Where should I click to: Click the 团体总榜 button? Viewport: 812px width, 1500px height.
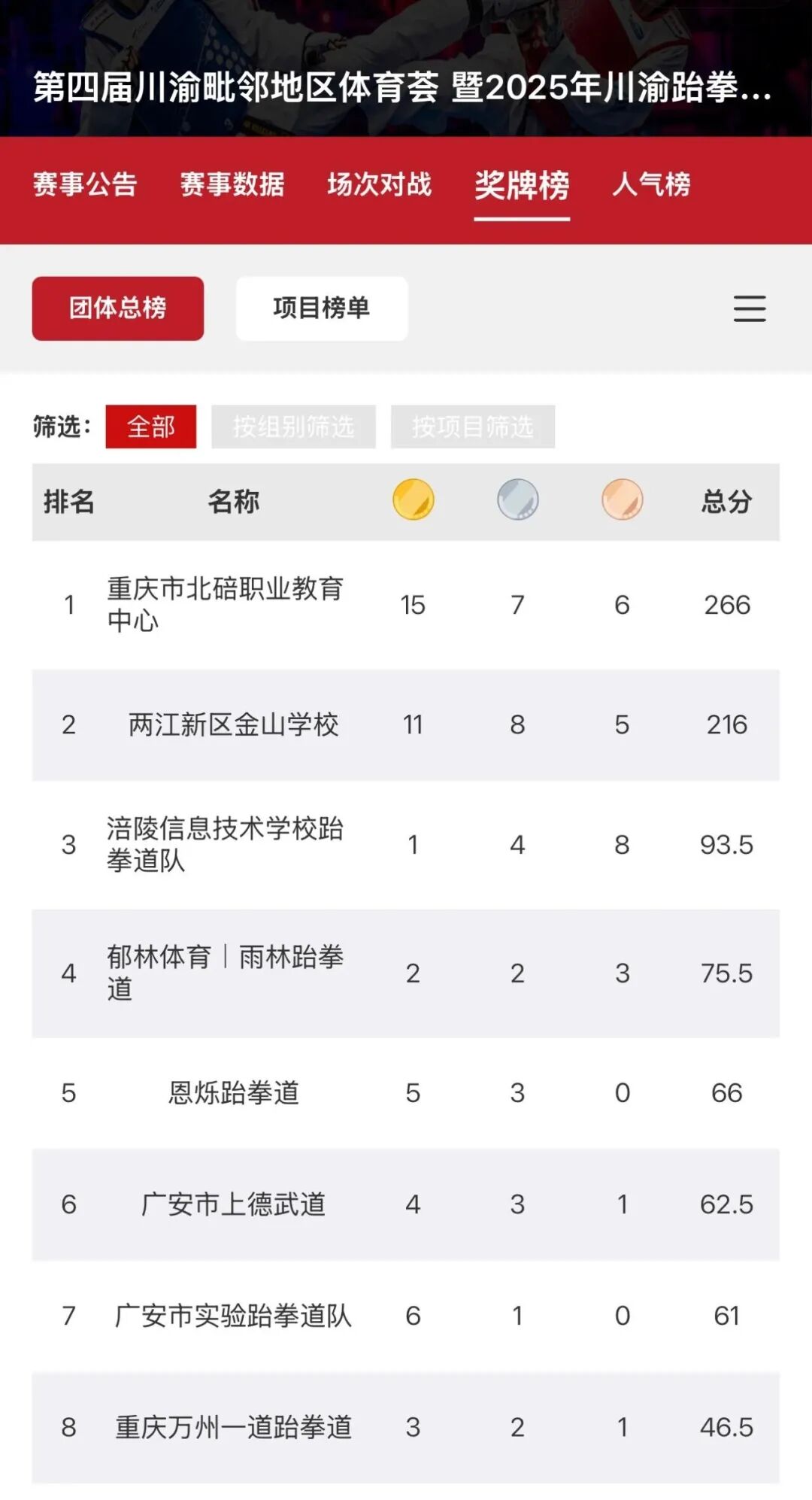117,307
